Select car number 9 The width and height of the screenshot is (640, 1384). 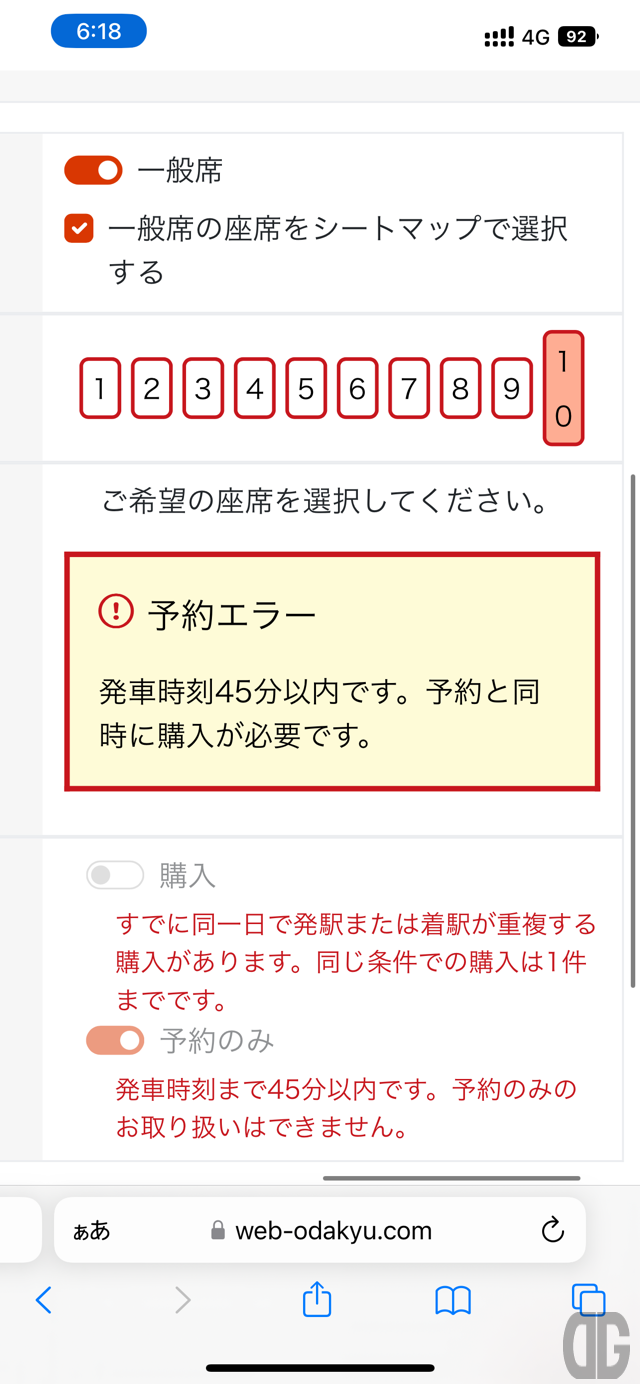[x=512, y=388]
